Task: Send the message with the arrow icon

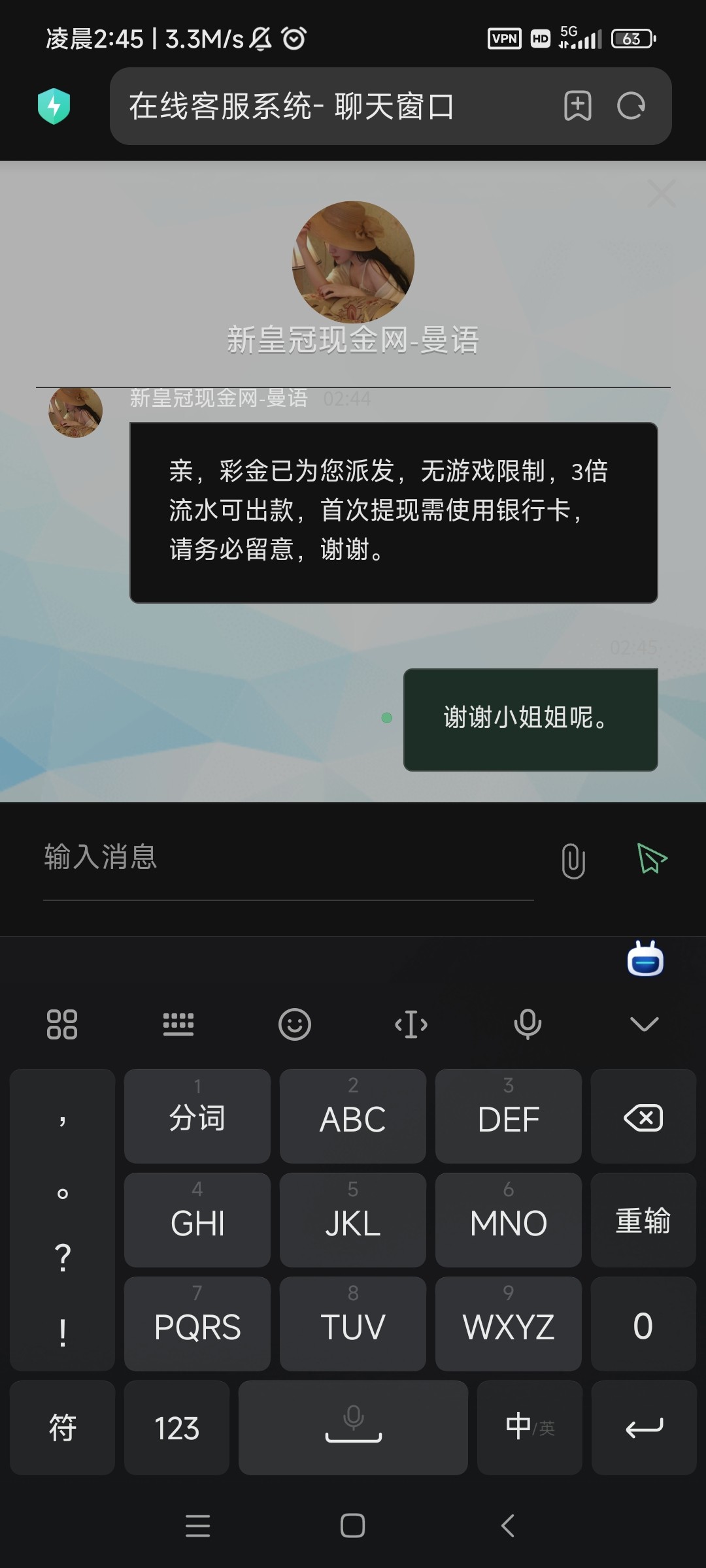Action: [x=651, y=858]
